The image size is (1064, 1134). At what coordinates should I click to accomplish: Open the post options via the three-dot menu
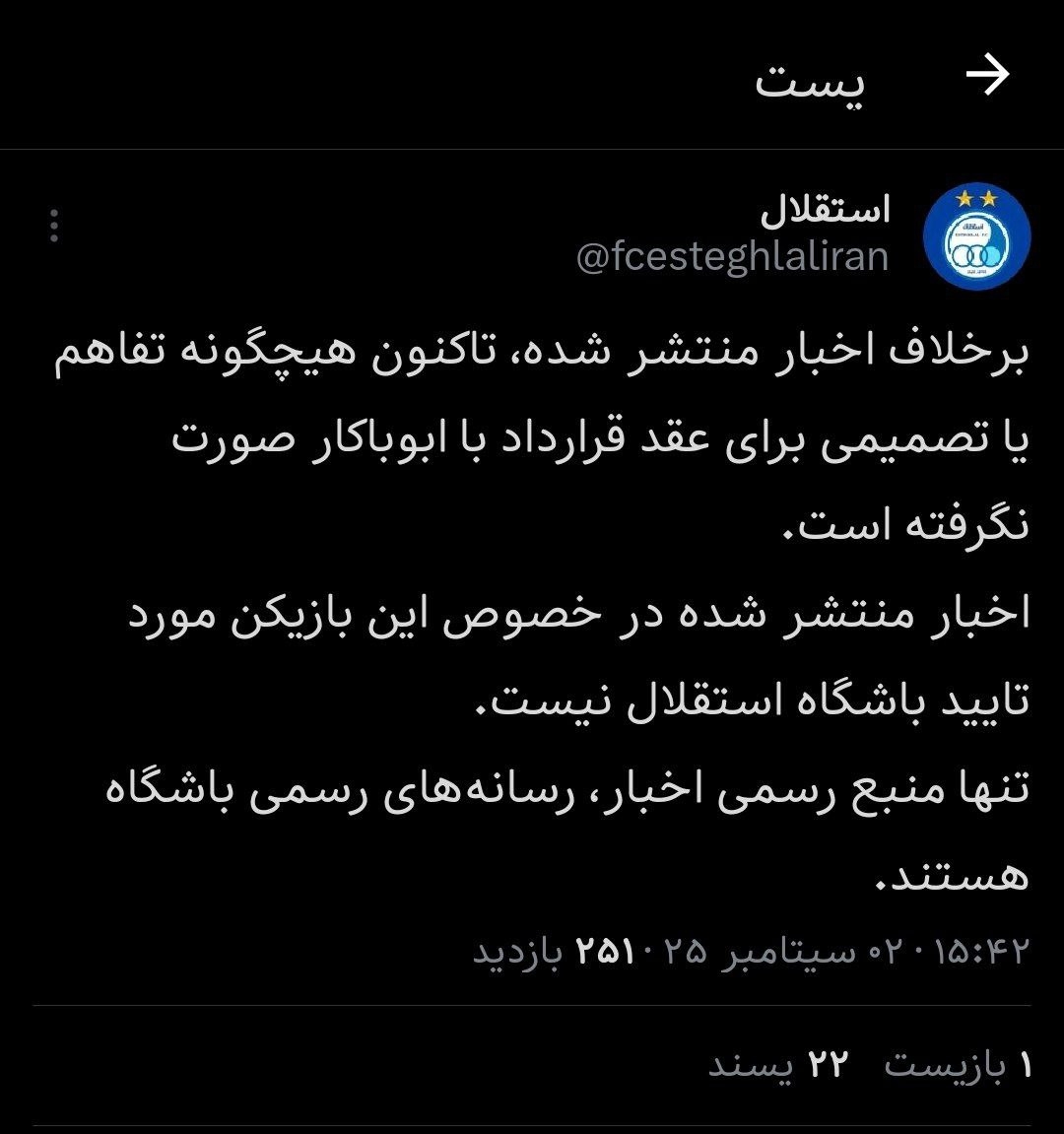(54, 227)
